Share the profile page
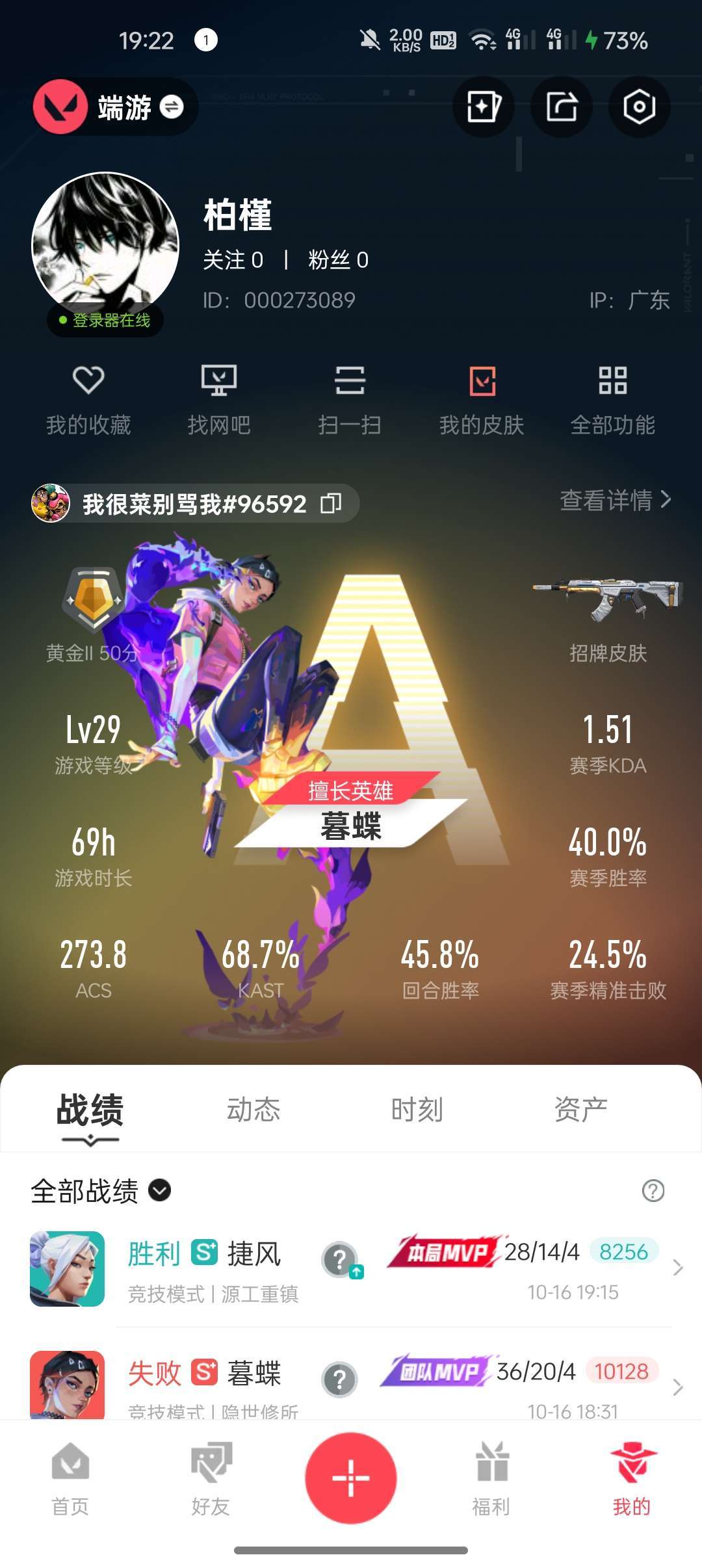 pyautogui.click(x=562, y=107)
